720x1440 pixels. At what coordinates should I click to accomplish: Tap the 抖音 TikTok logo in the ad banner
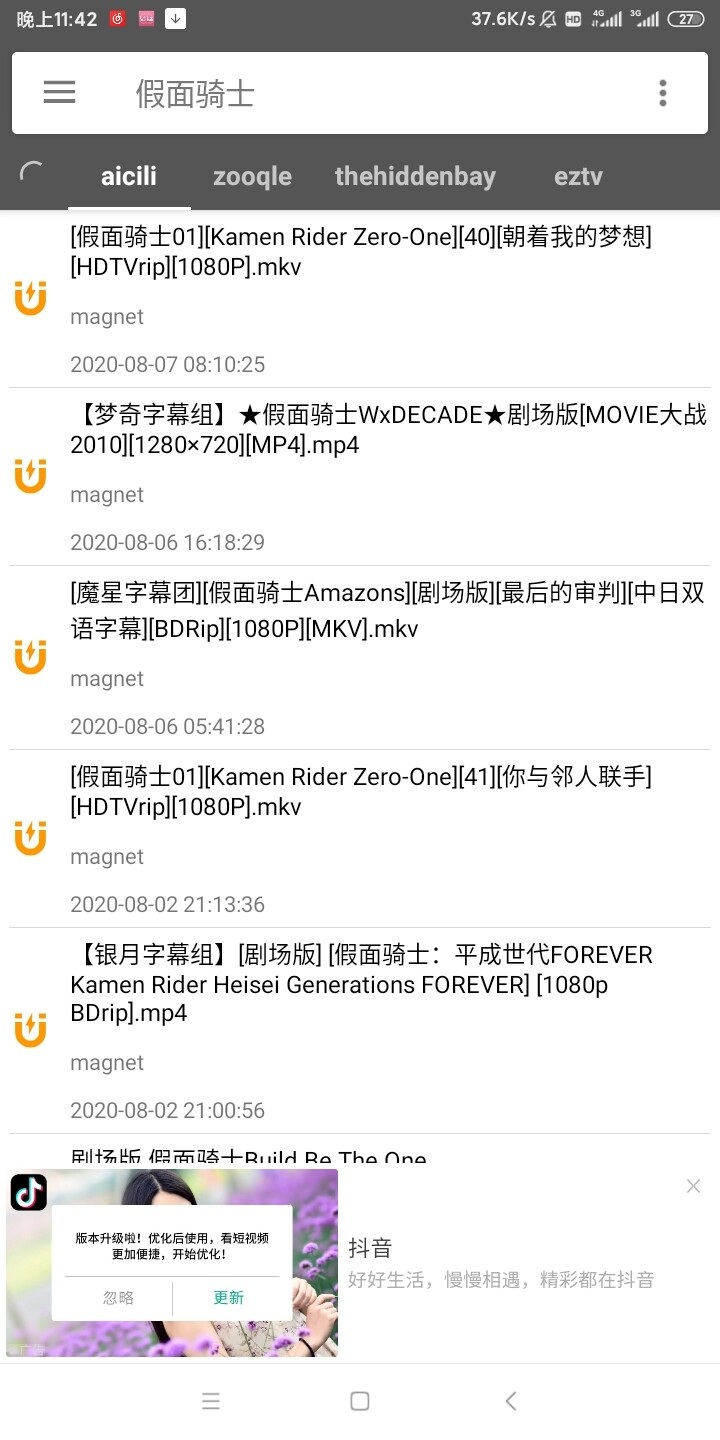pos(30,1193)
